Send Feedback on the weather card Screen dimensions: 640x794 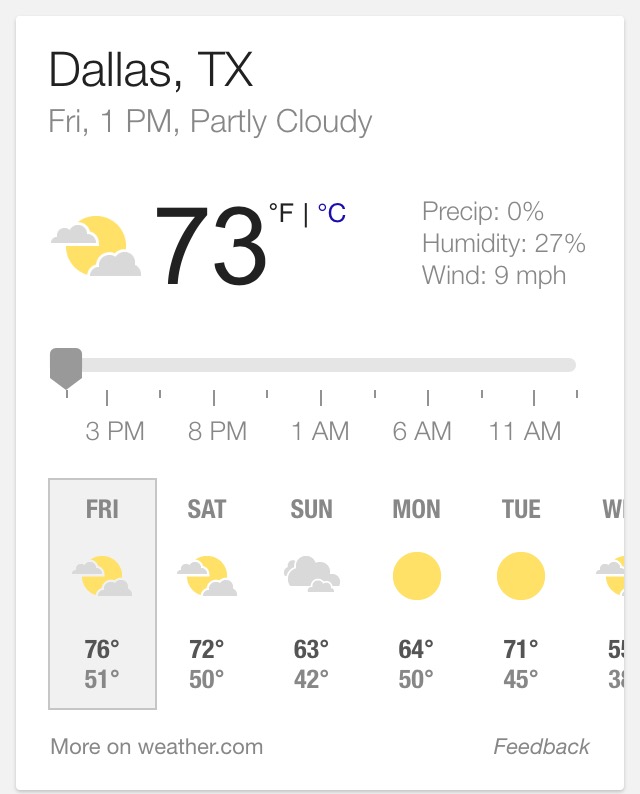click(x=541, y=747)
